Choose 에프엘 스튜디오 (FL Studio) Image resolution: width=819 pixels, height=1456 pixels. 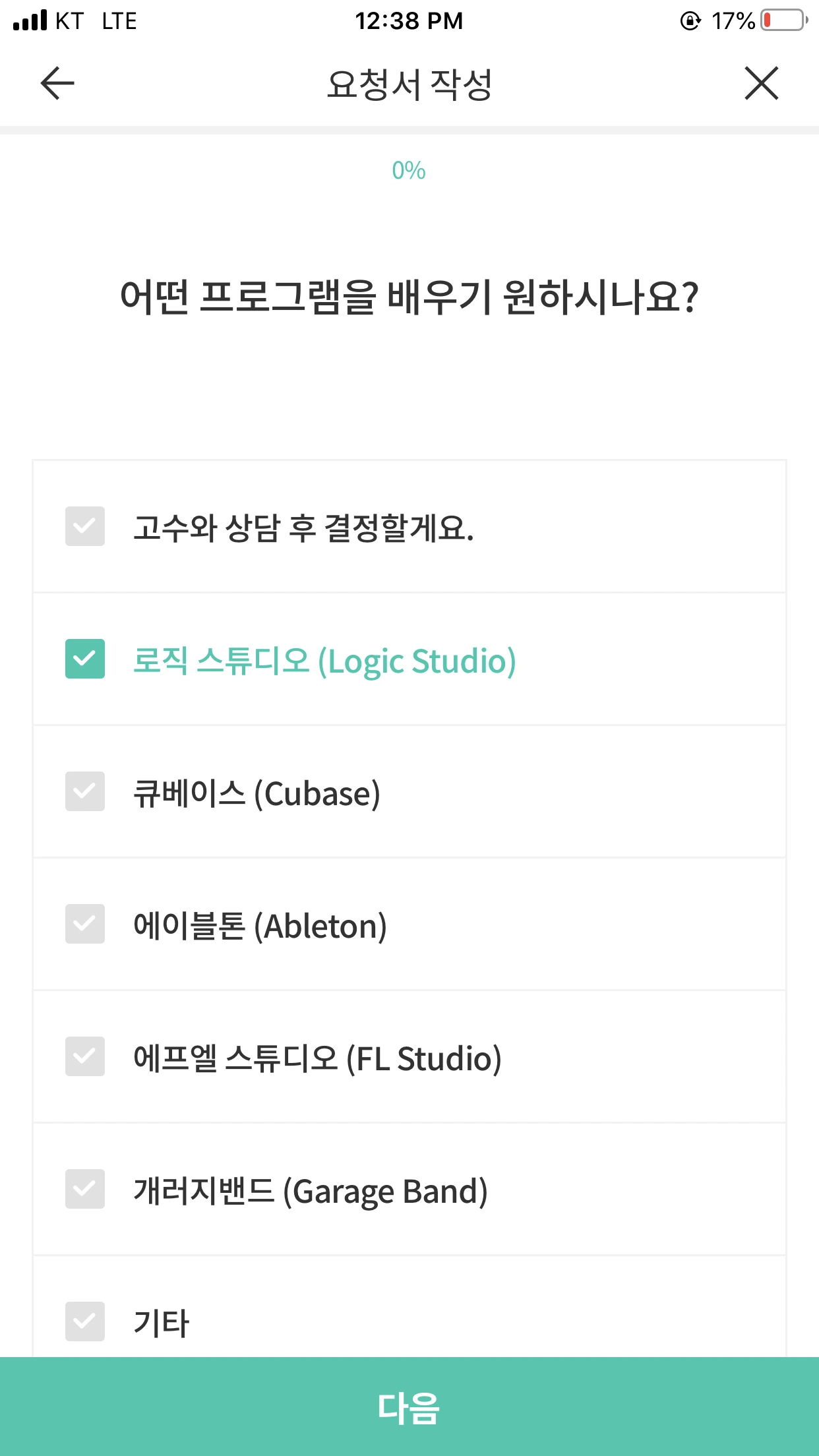point(409,1056)
